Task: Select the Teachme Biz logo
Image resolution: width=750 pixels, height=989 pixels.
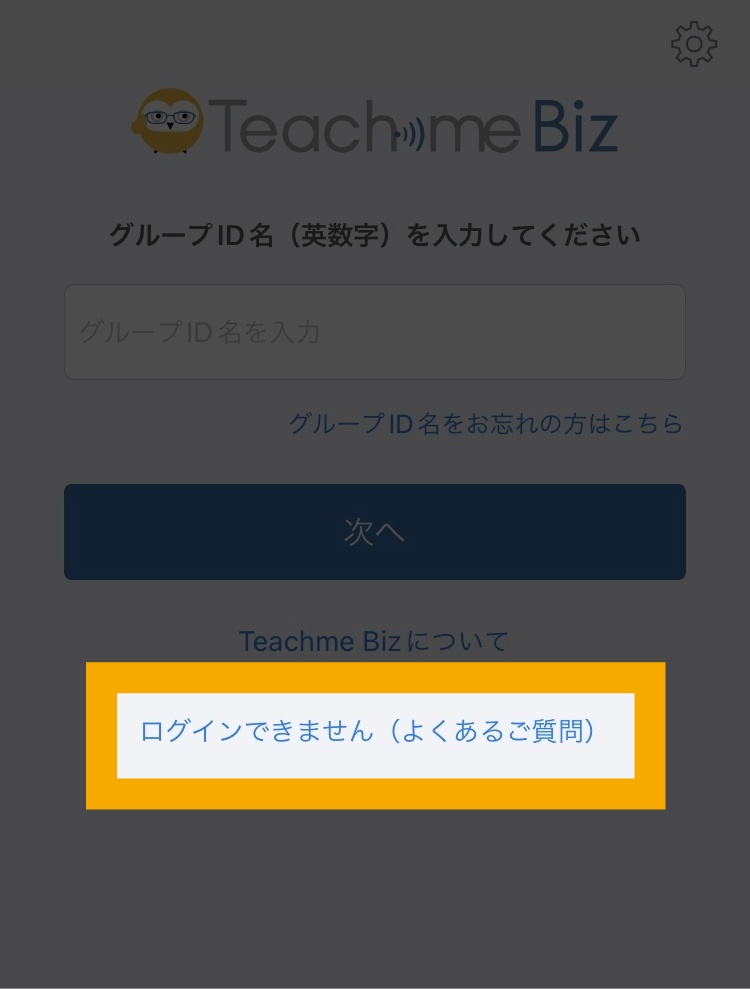Action: click(x=375, y=123)
